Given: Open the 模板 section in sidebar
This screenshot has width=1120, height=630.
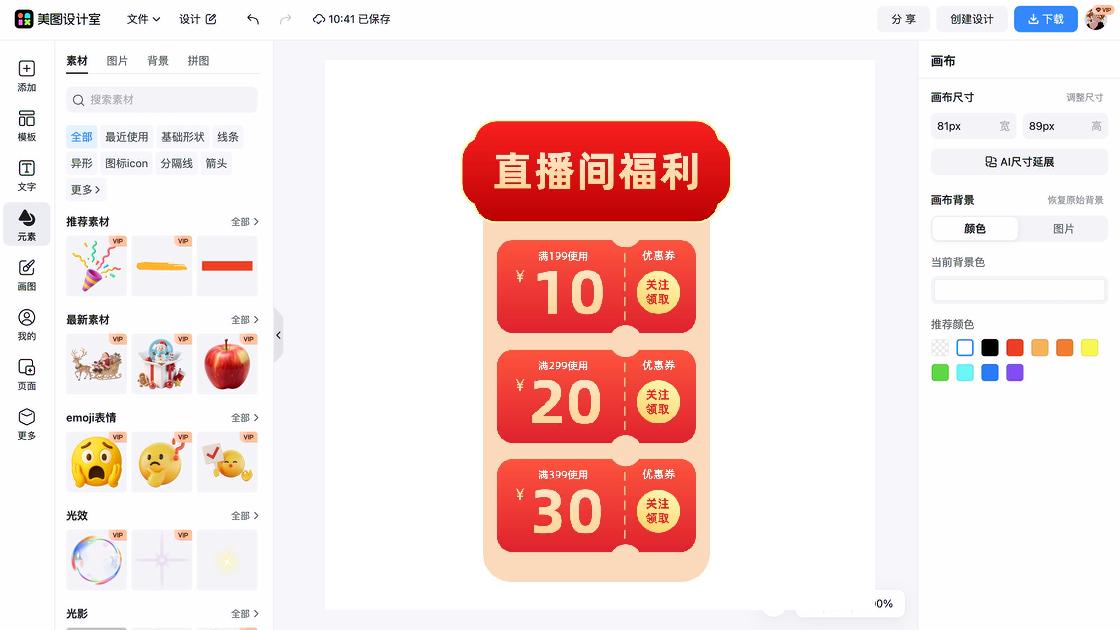Looking at the screenshot, I should 27,126.
